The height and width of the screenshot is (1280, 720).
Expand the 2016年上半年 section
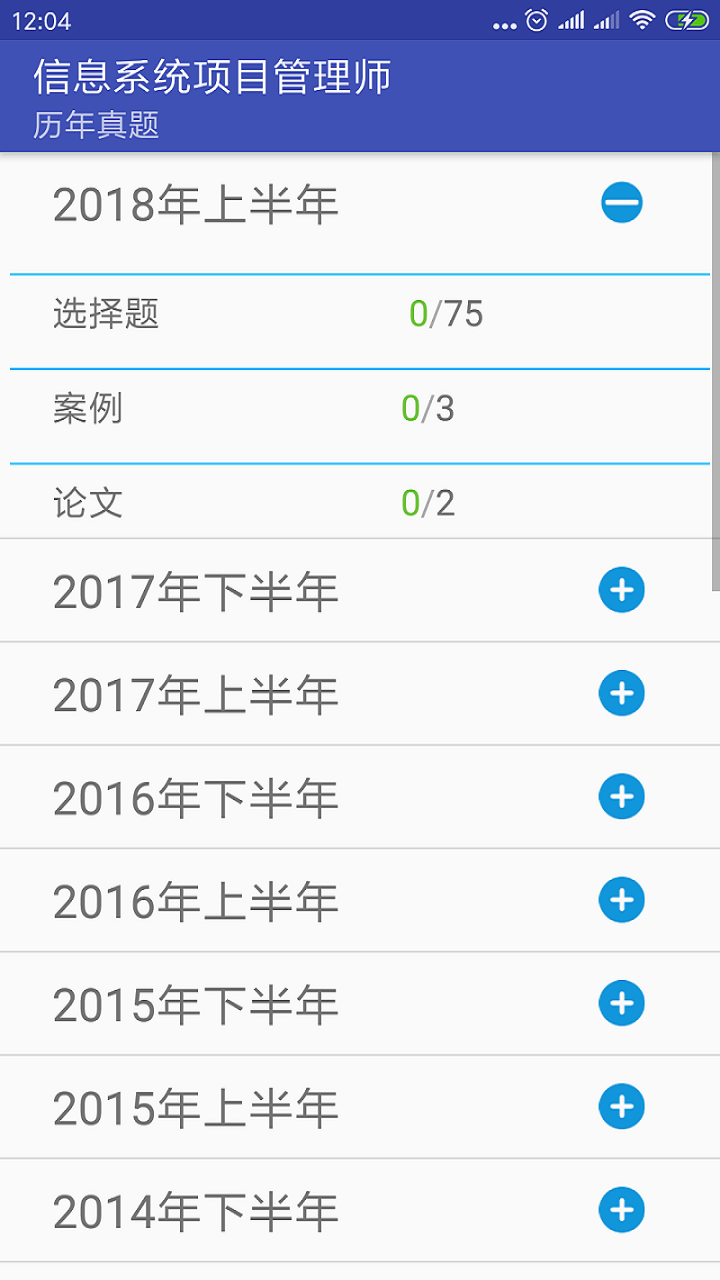pyautogui.click(x=621, y=900)
